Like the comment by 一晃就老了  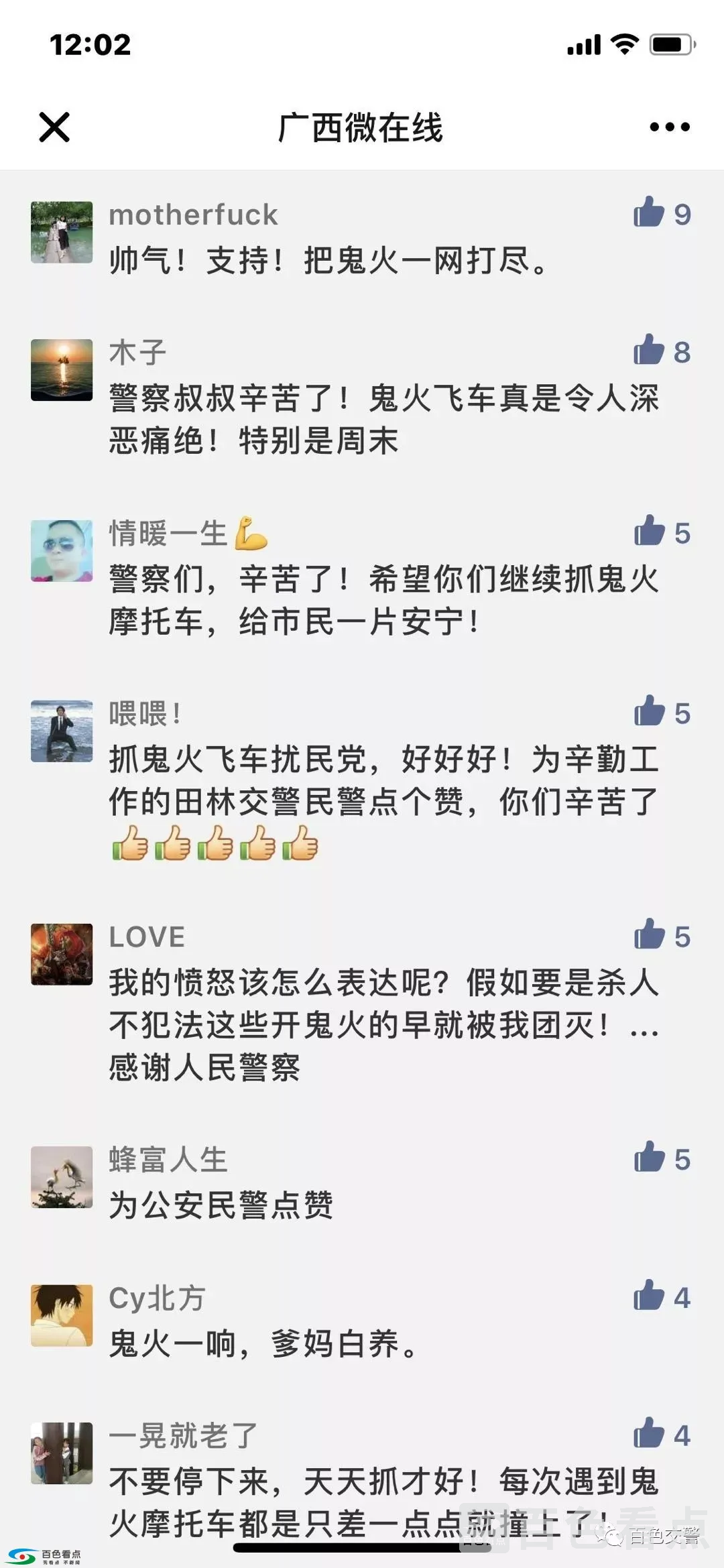649,1435
